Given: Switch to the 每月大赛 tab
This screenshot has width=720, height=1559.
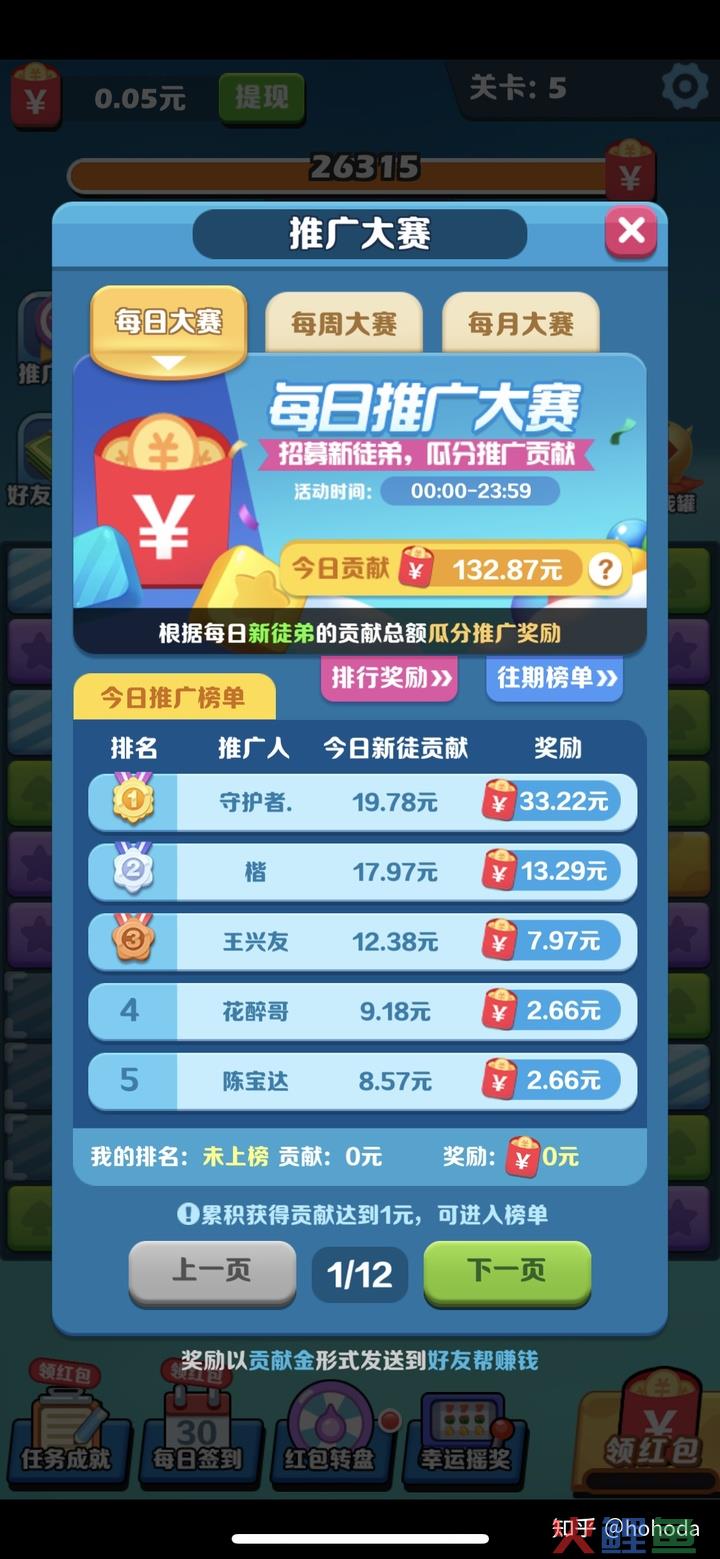Looking at the screenshot, I should click(520, 324).
